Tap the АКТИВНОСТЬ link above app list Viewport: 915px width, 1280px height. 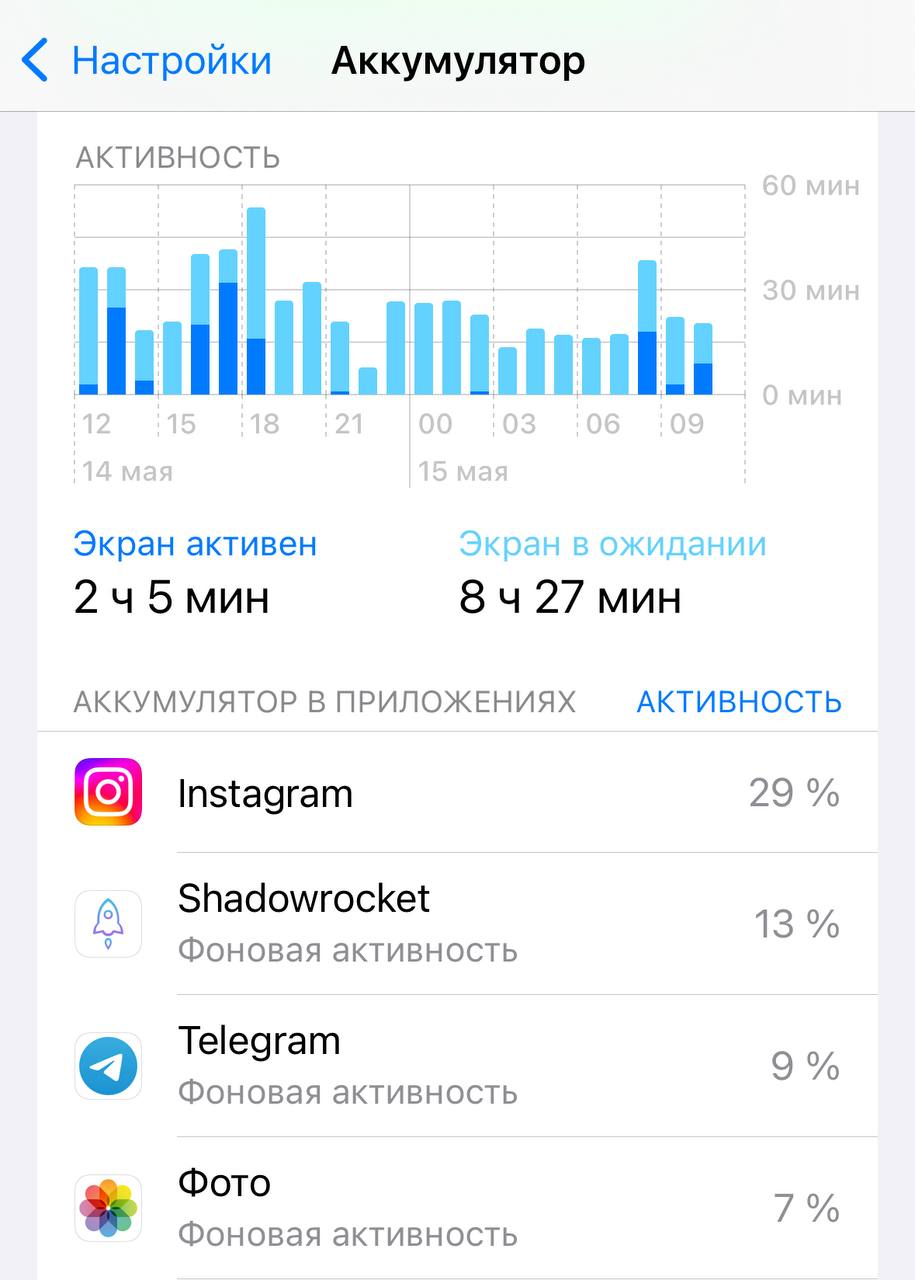pos(738,702)
